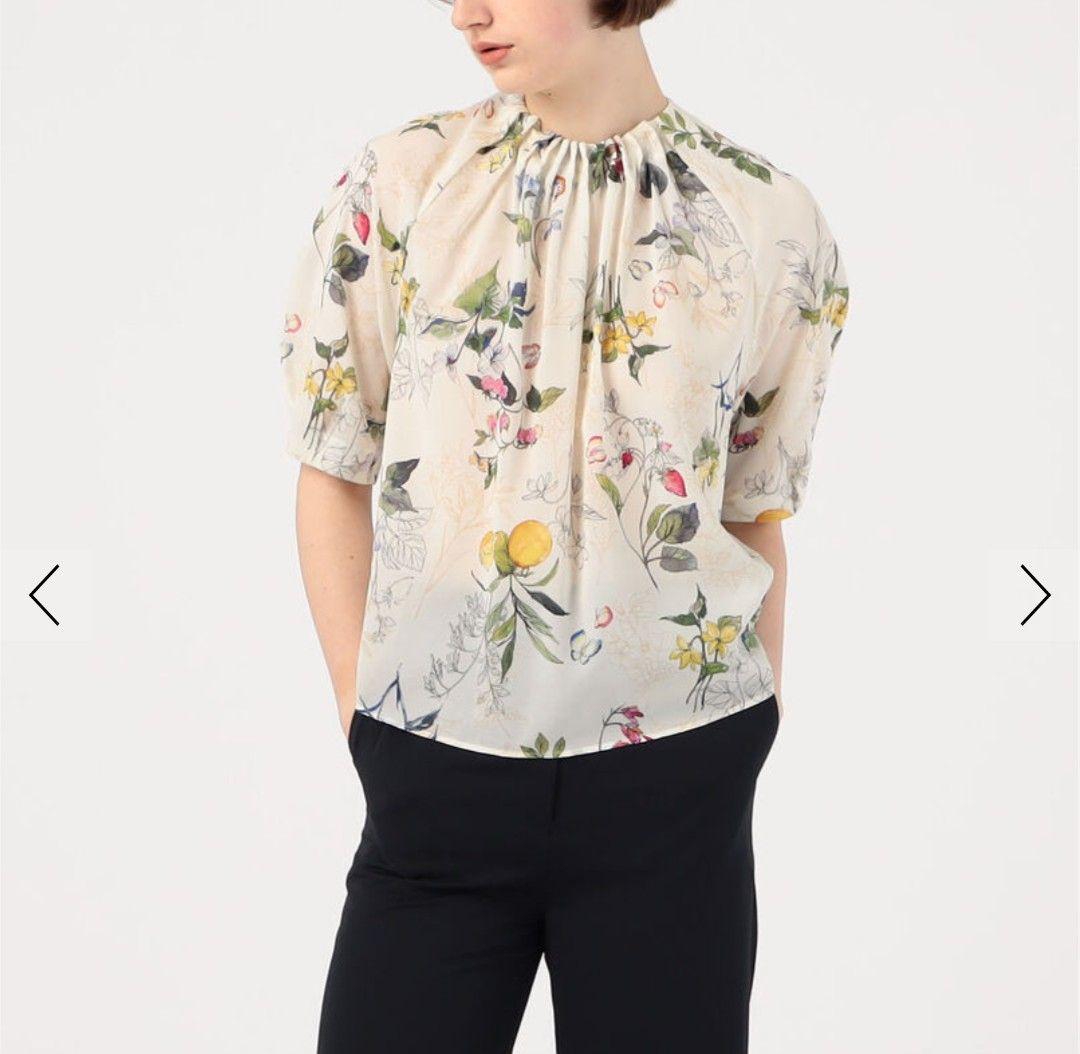Show the previous product photo
1080x1054 pixels.
45,595
